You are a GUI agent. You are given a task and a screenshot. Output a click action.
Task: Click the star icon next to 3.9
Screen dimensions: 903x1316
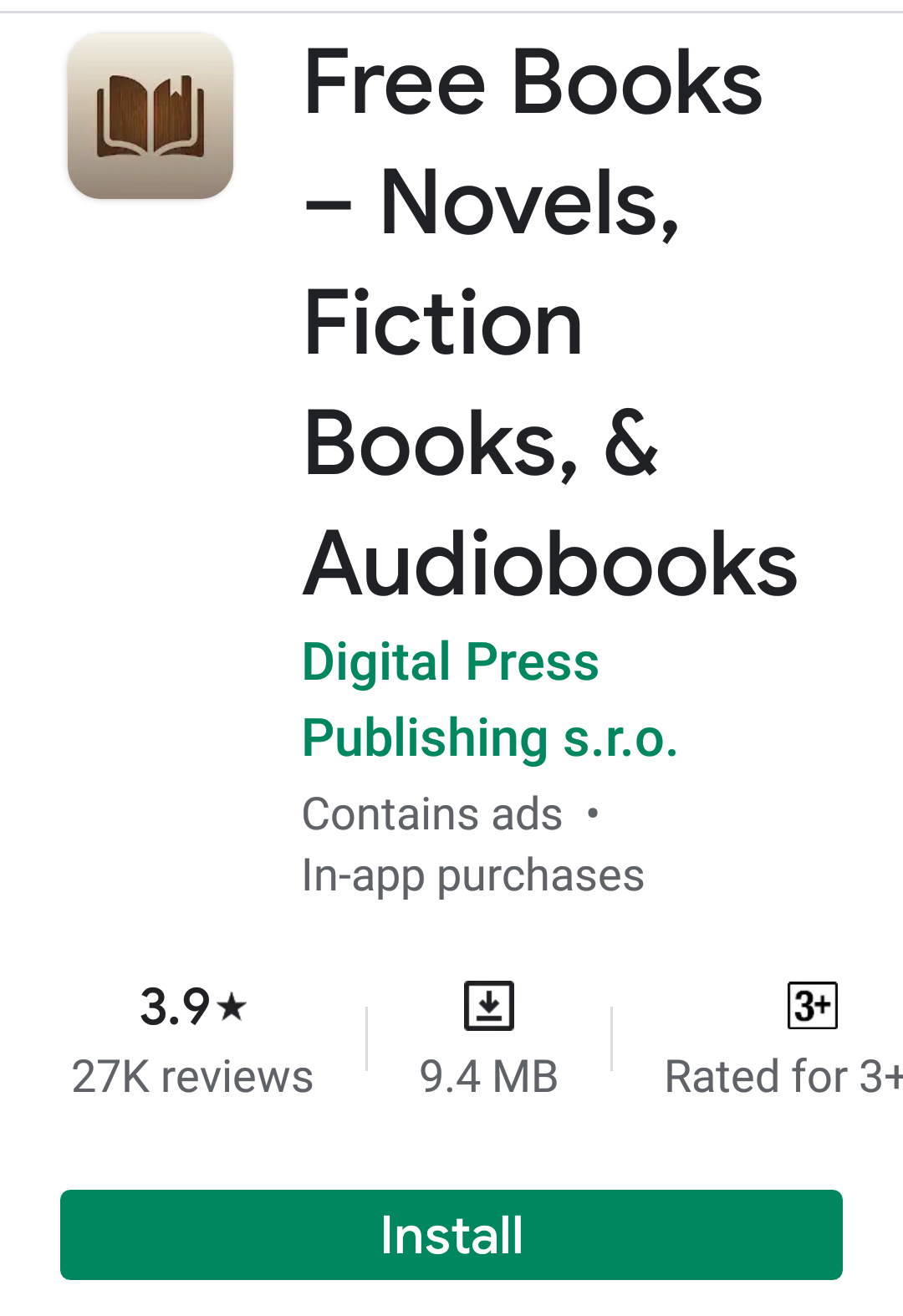pyautogui.click(x=232, y=1007)
